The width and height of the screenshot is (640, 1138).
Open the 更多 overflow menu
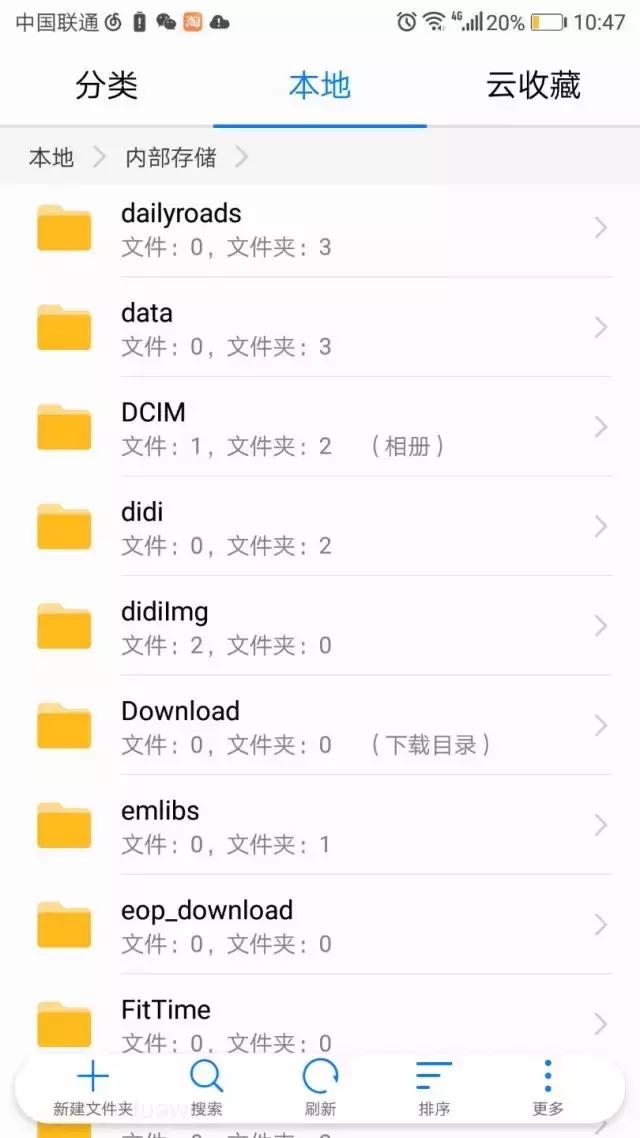coord(548,1088)
